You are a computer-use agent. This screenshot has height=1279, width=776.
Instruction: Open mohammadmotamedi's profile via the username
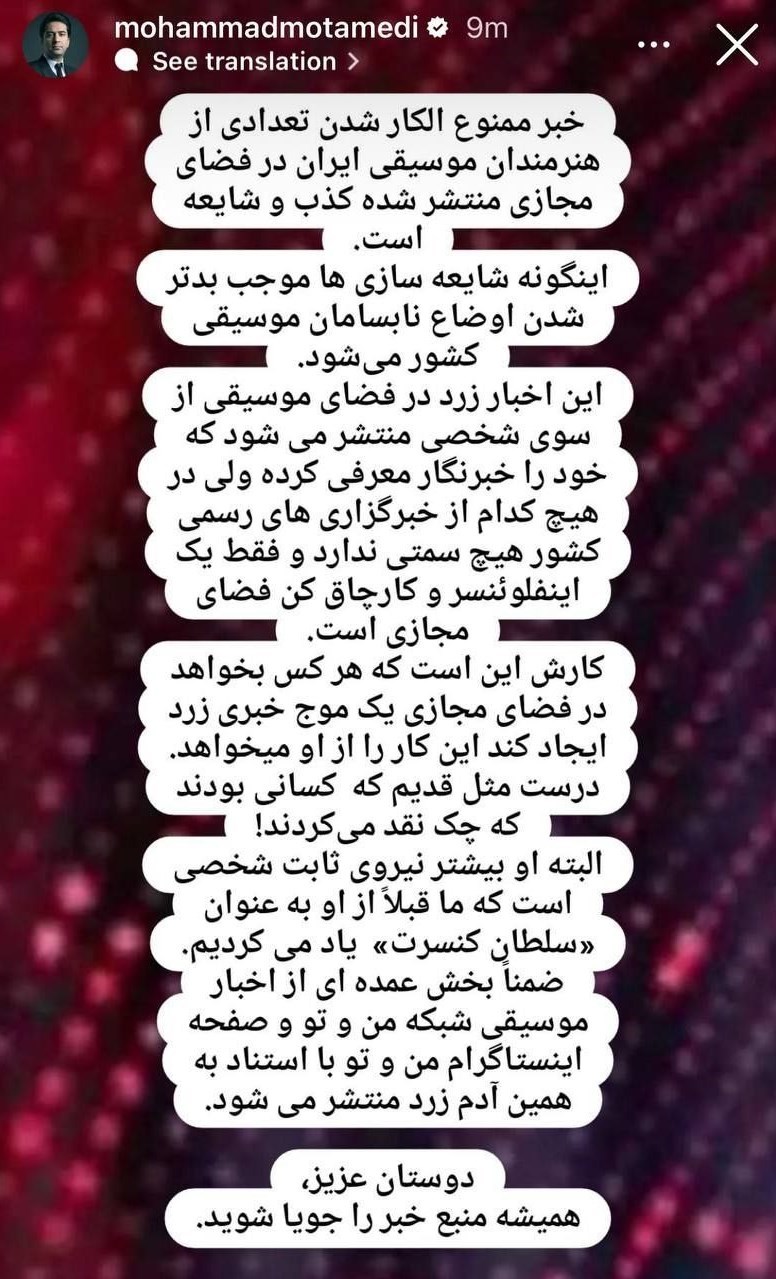click(270, 30)
